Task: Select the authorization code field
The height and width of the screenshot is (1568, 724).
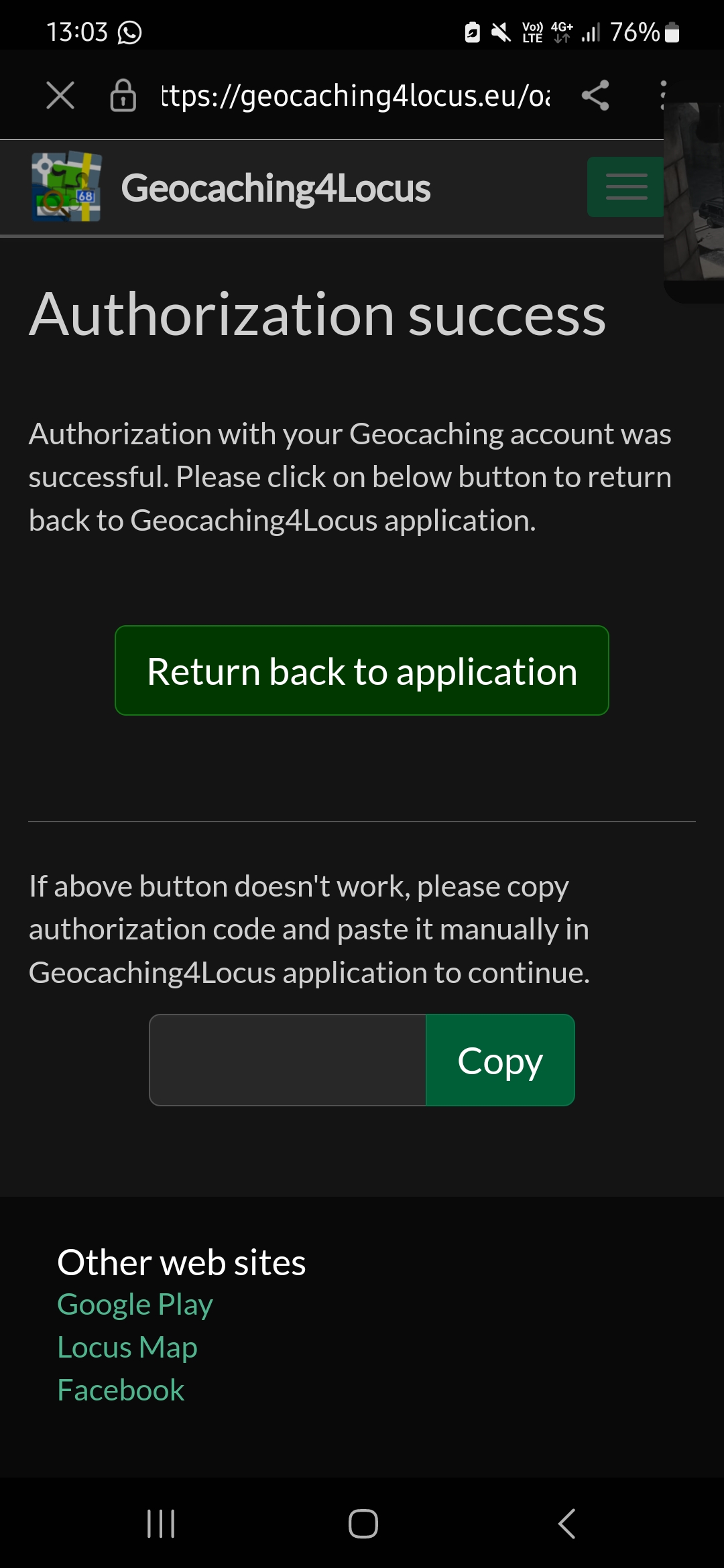Action: (x=288, y=1060)
